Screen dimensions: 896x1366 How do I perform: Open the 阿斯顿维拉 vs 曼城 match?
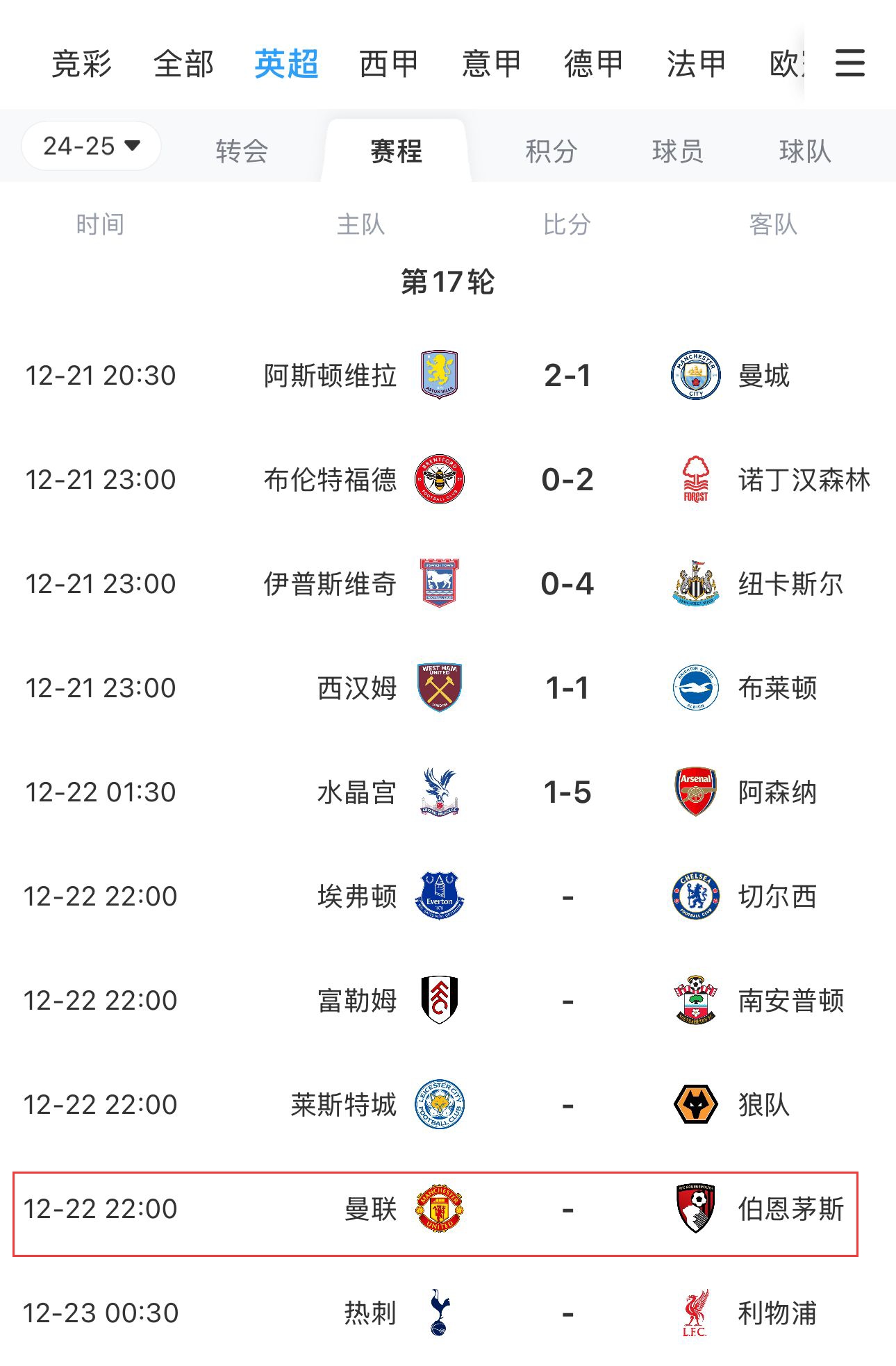tap(567, 376)
